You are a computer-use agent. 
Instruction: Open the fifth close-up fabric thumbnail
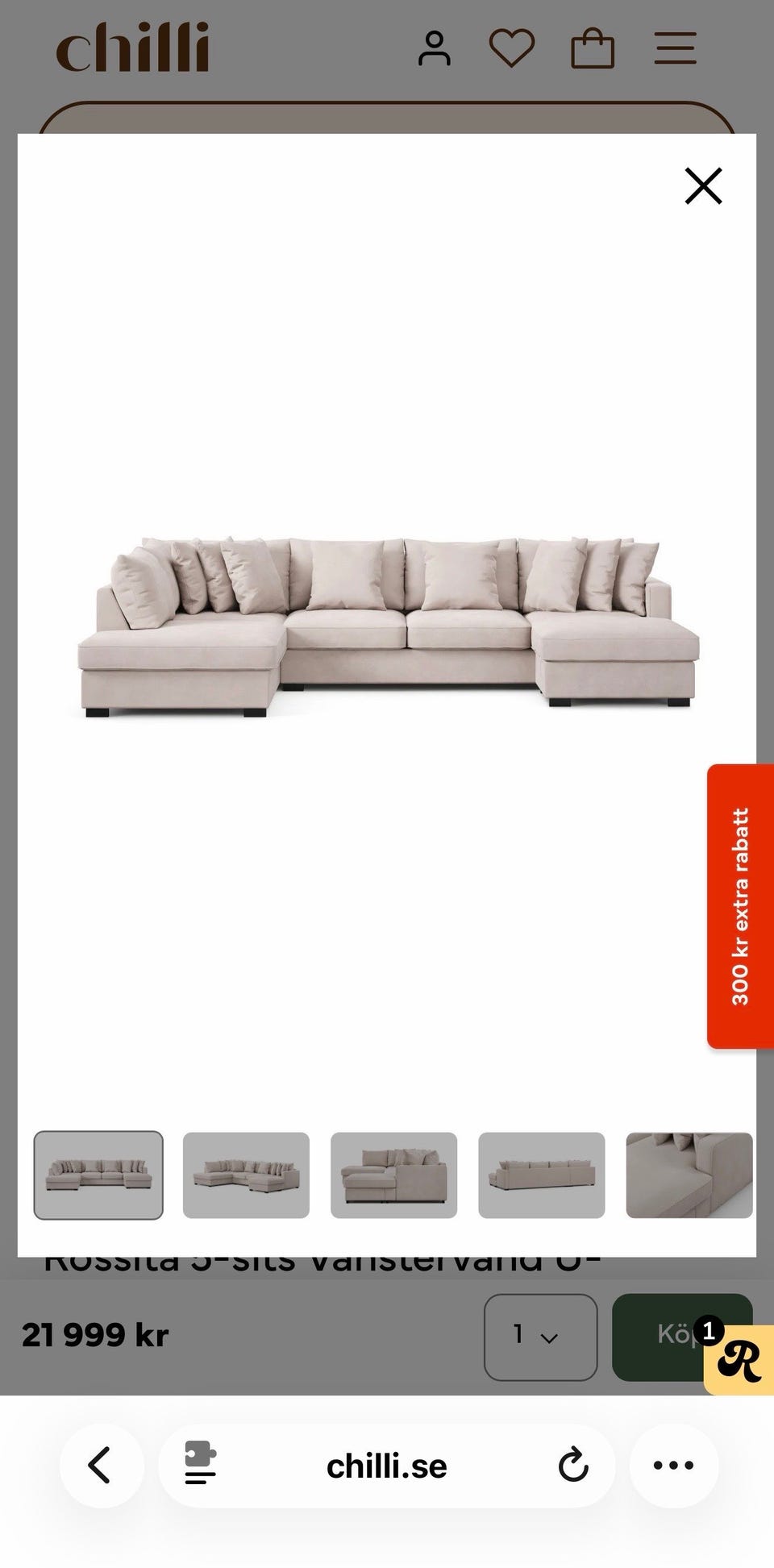(x=689, y=1175)
